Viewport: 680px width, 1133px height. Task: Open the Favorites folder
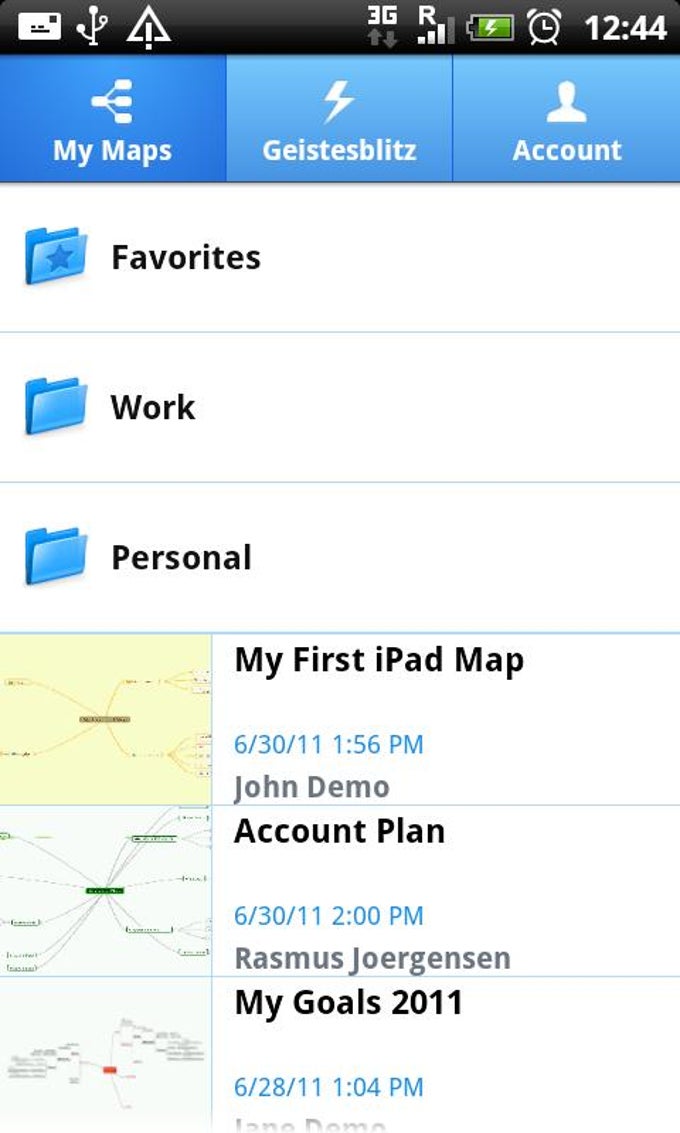click(x=186, y=258)
